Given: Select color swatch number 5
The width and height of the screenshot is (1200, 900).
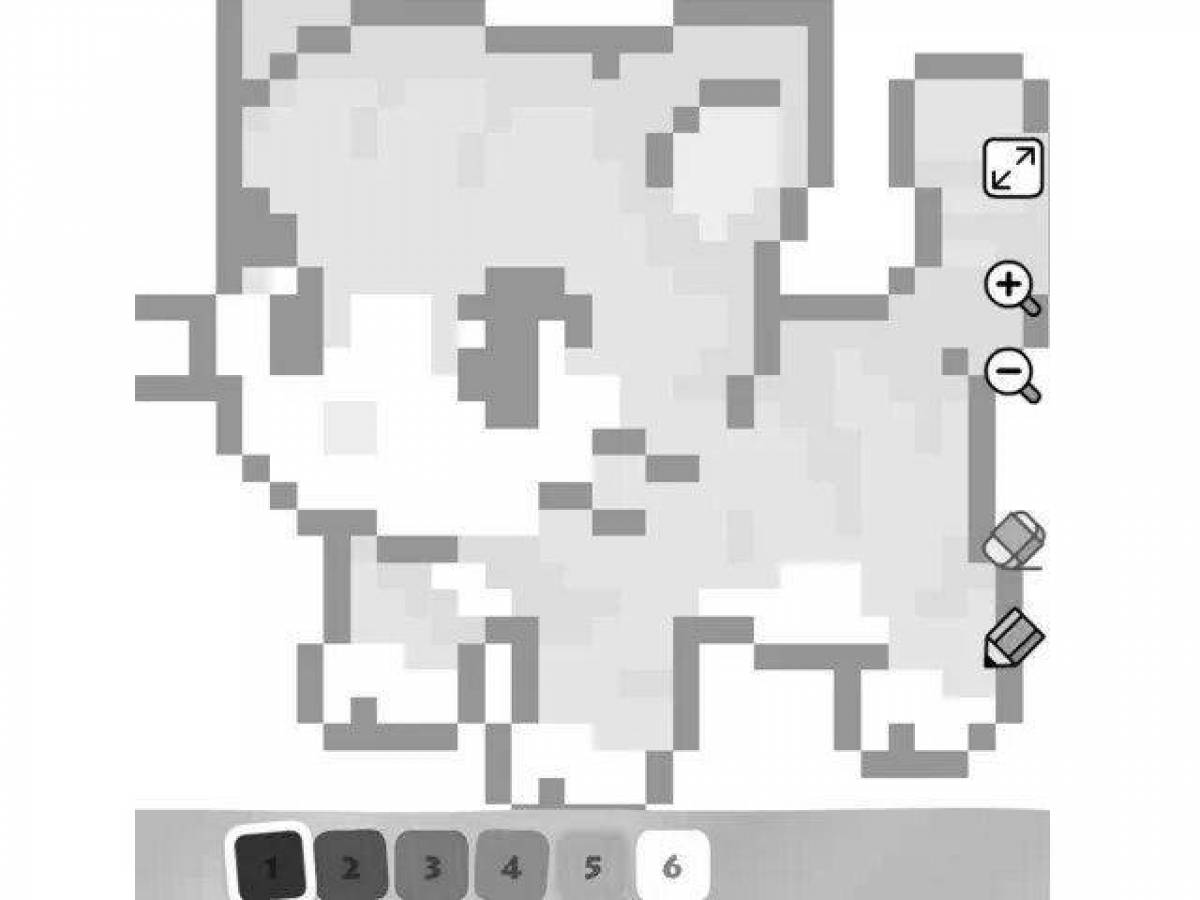Looking at the screenshot, I should [x=592, y=866].
